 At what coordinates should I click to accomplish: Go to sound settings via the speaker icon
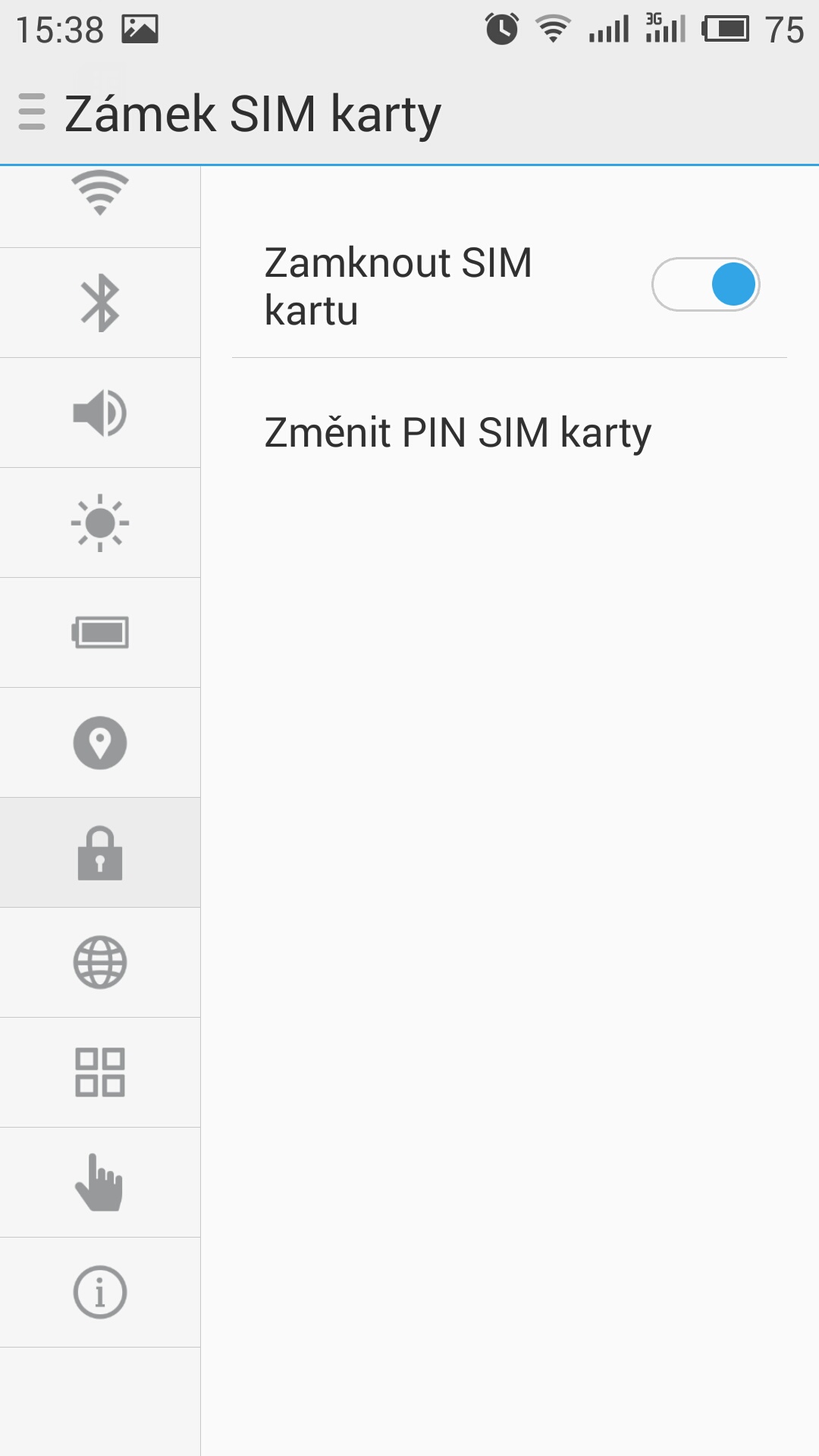click(x=100, y=413)
